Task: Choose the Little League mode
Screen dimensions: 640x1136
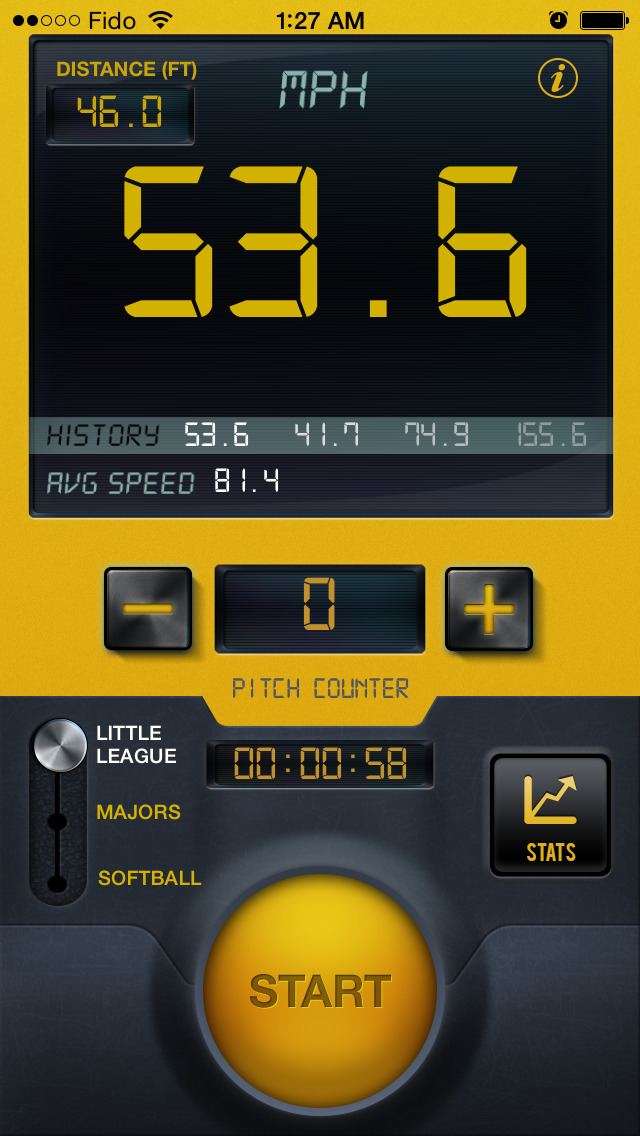Action: click(x=136, y=745)
